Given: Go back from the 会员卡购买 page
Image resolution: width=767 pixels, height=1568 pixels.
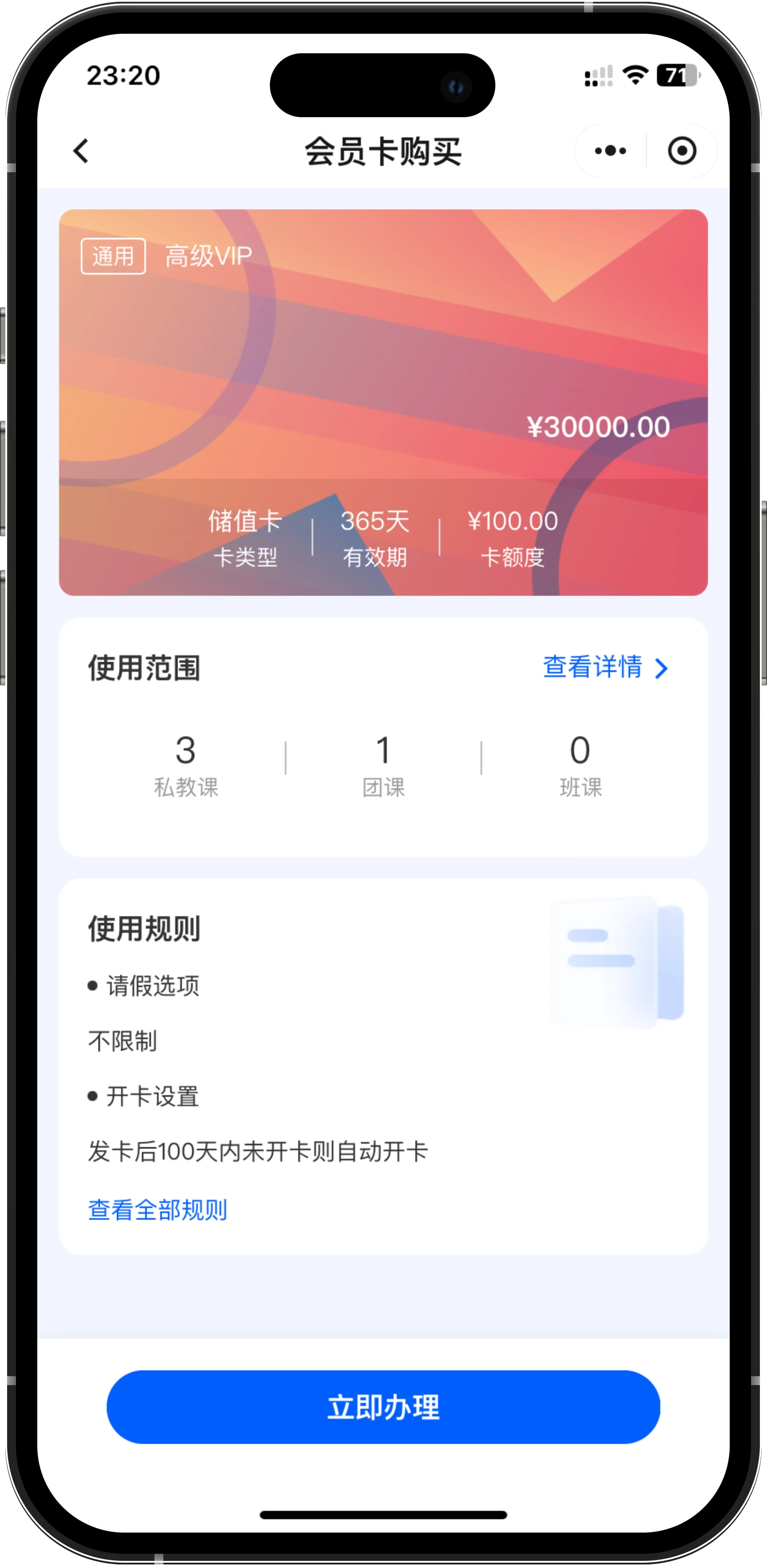Looking at the screenshot, I should pyautogui.click(x=82, y=151).
